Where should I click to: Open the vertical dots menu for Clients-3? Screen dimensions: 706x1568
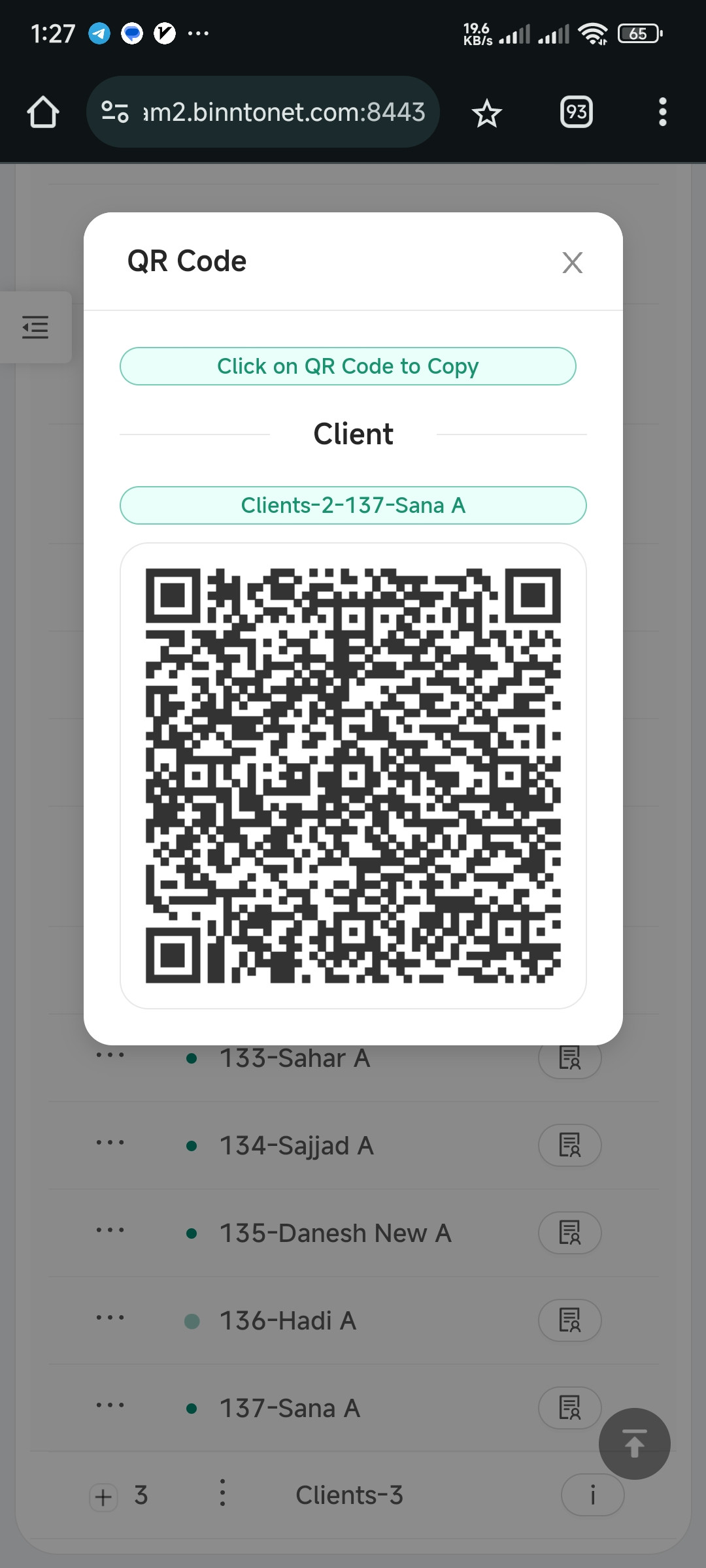point(222,1493)
